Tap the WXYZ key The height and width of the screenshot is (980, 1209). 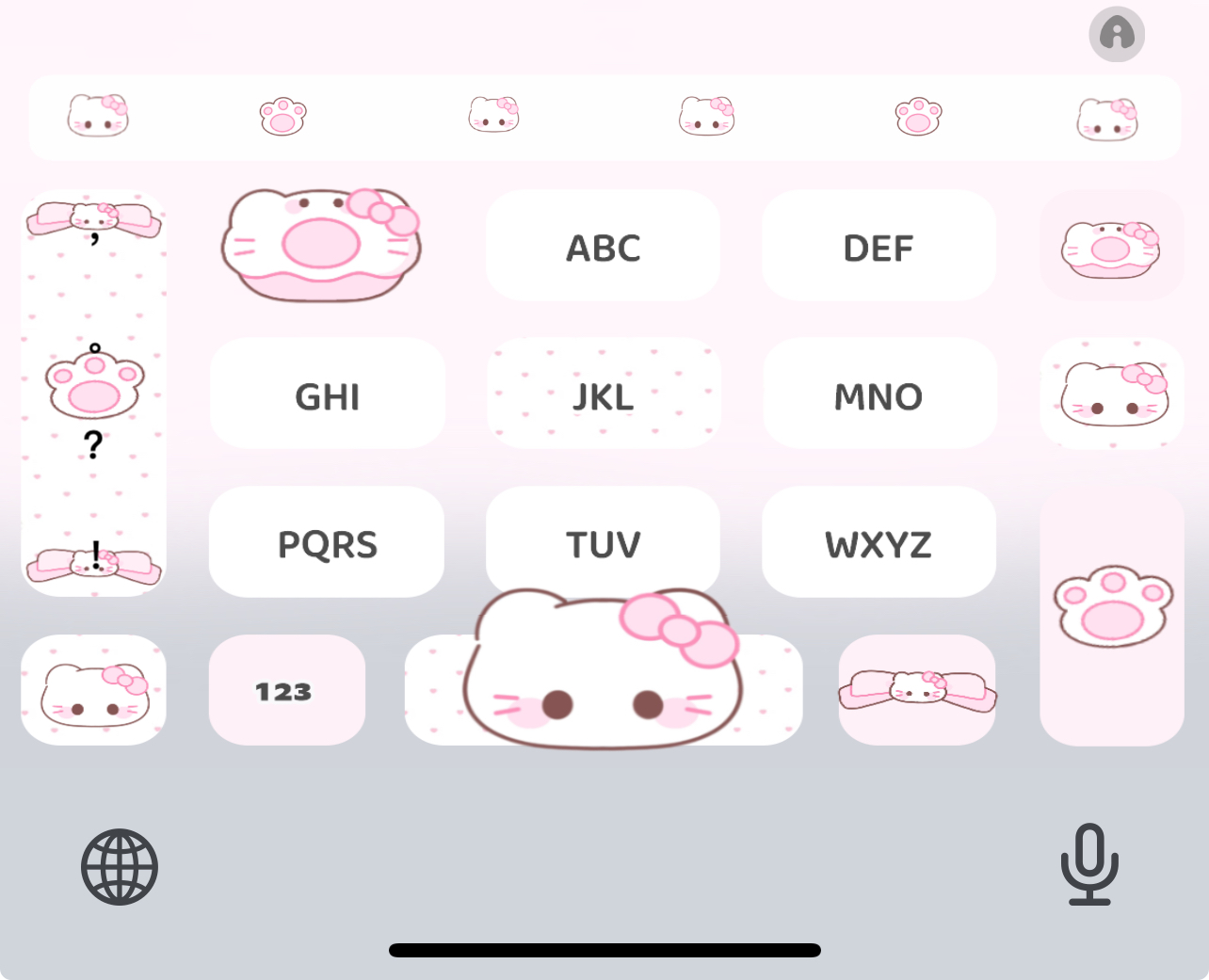coord(879,543)
